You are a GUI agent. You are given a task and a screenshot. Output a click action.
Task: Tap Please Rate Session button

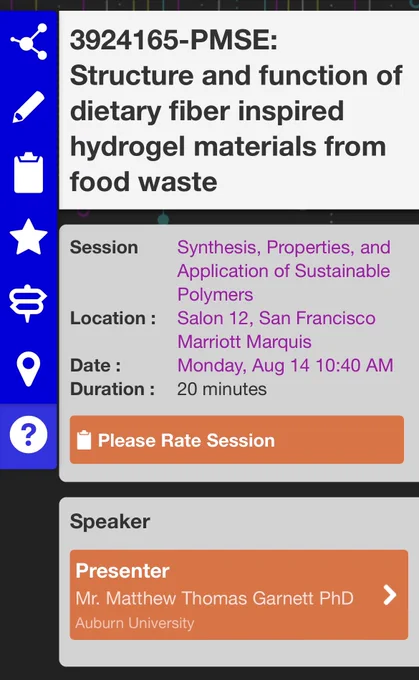tap(237, 440)
